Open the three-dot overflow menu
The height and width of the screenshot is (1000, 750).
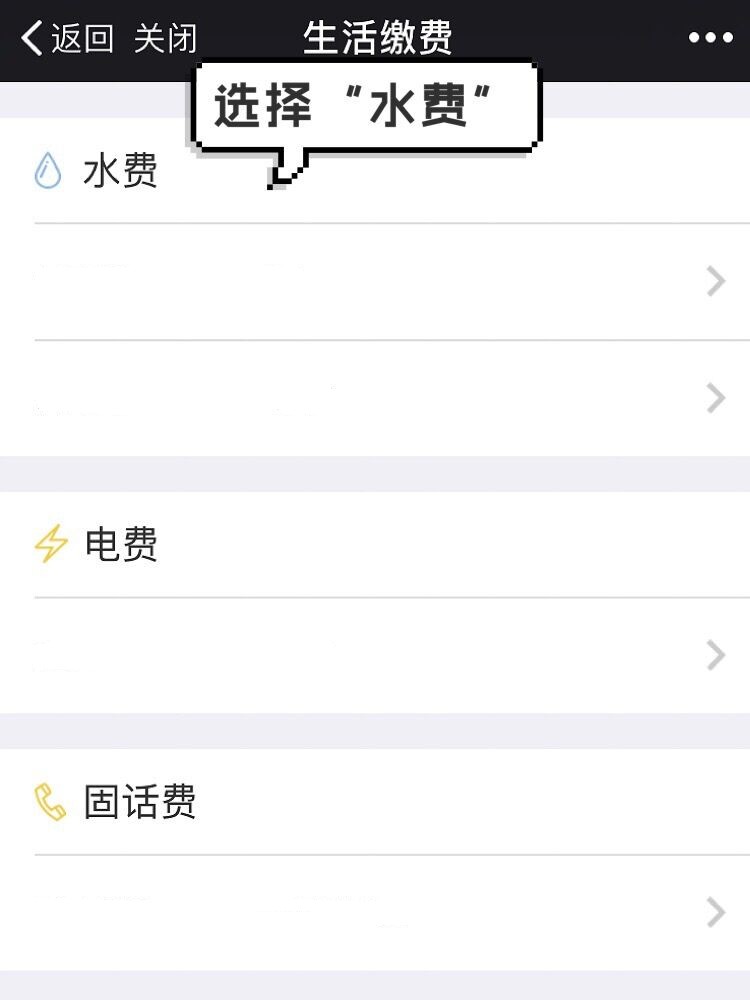point(711,39)
